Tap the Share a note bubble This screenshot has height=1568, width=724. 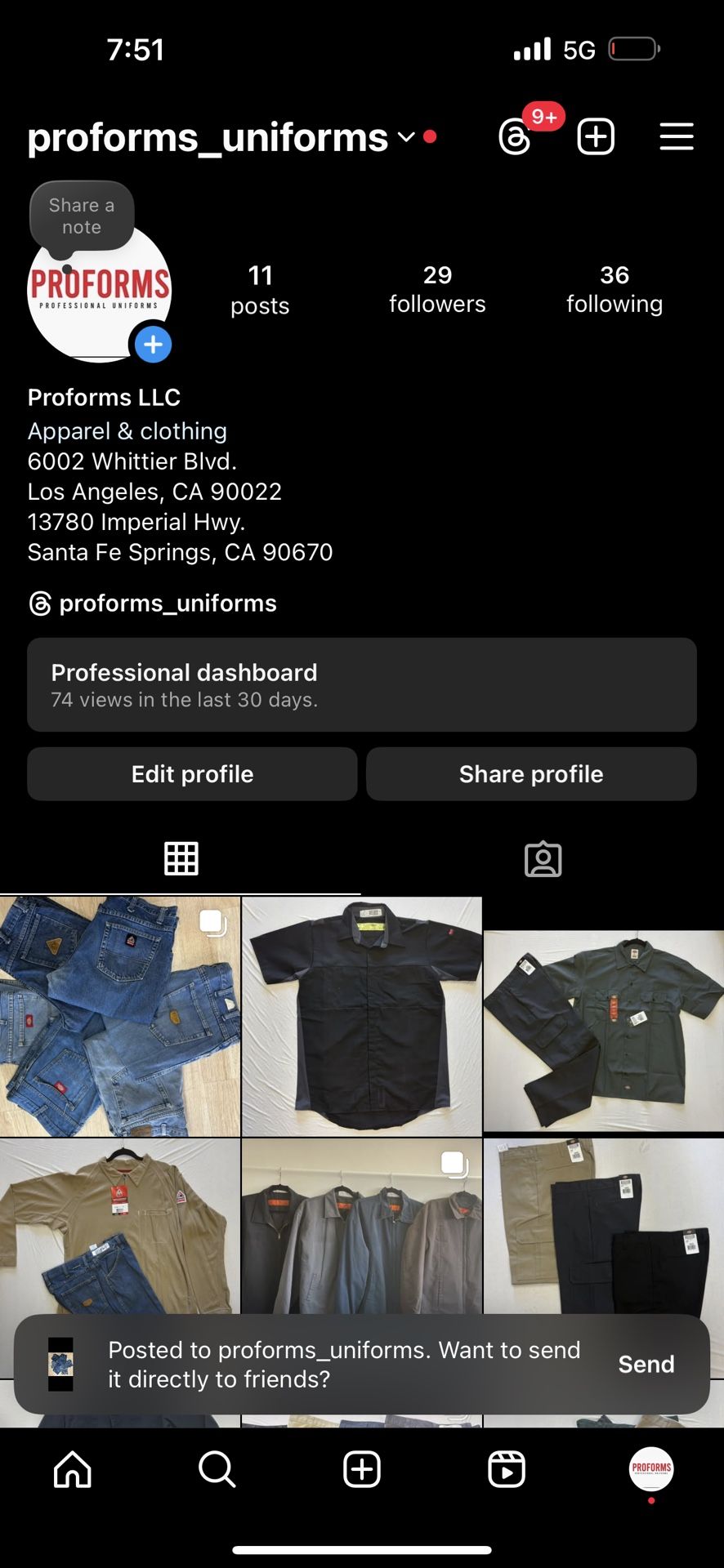[82, 216]
